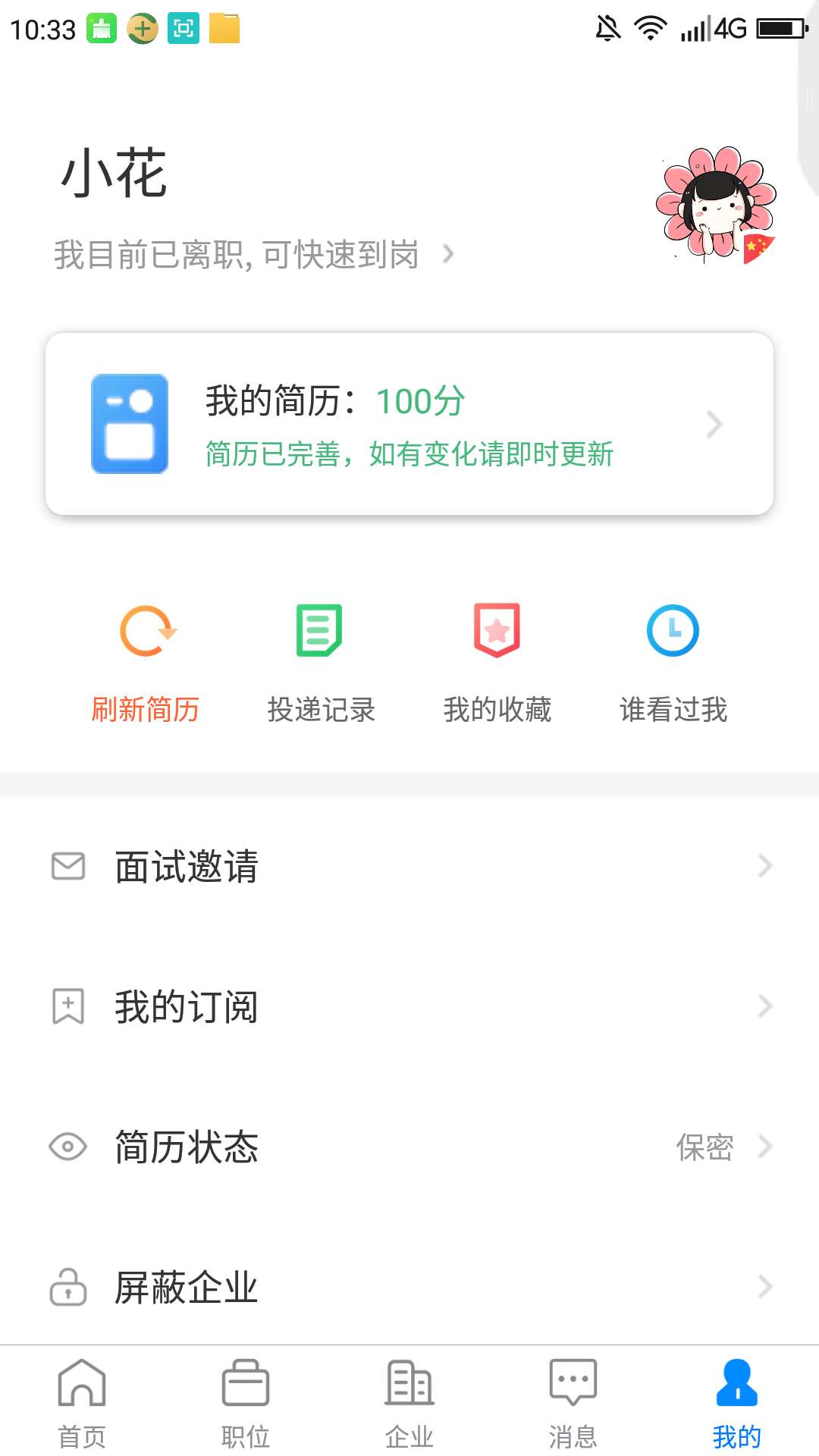The width and height of the screenshot is (819, 1456).
Task: Click the 简历状态 eye icon
Action: tap(68, 1147)
